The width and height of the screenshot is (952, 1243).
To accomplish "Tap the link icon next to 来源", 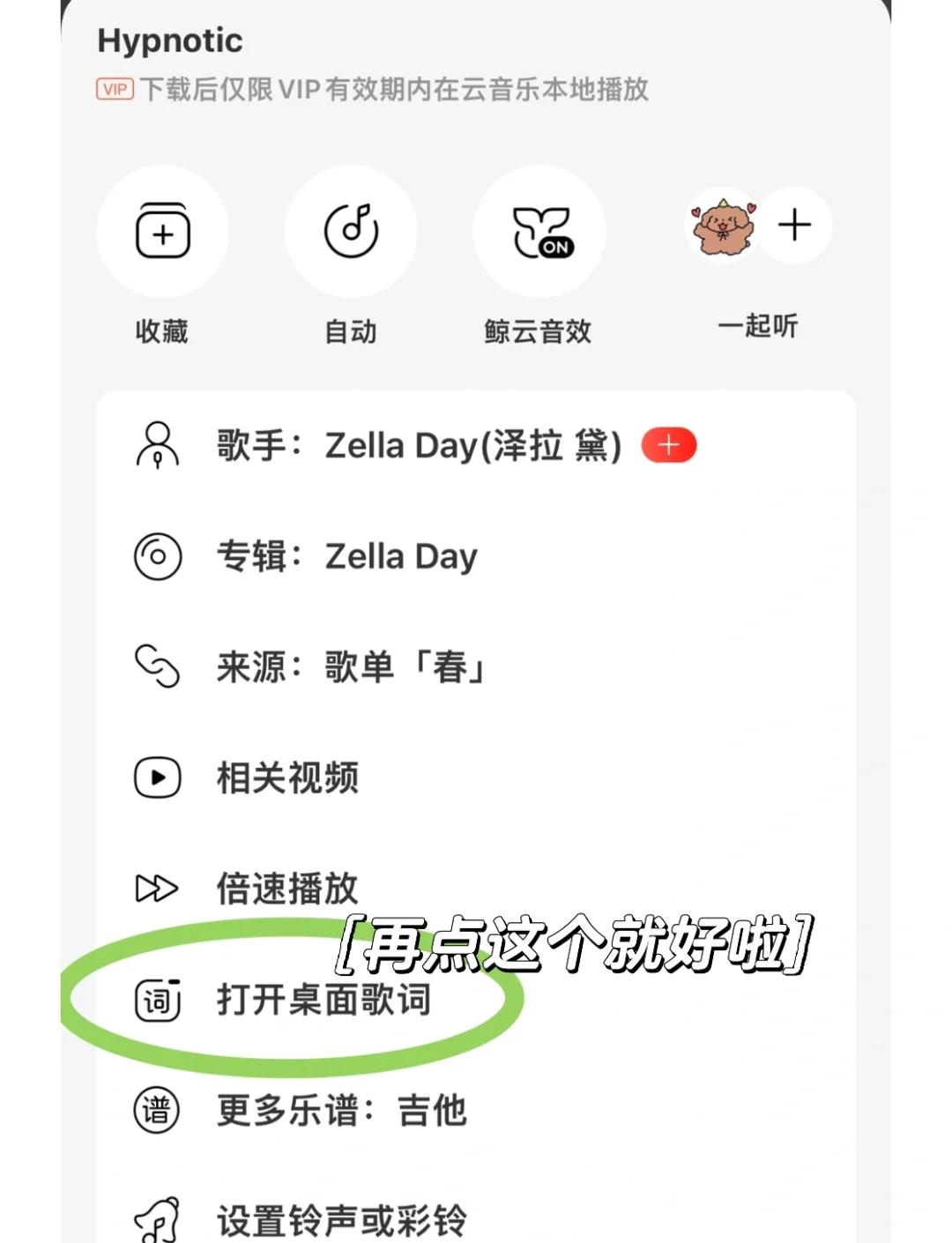I will (157, 668).
